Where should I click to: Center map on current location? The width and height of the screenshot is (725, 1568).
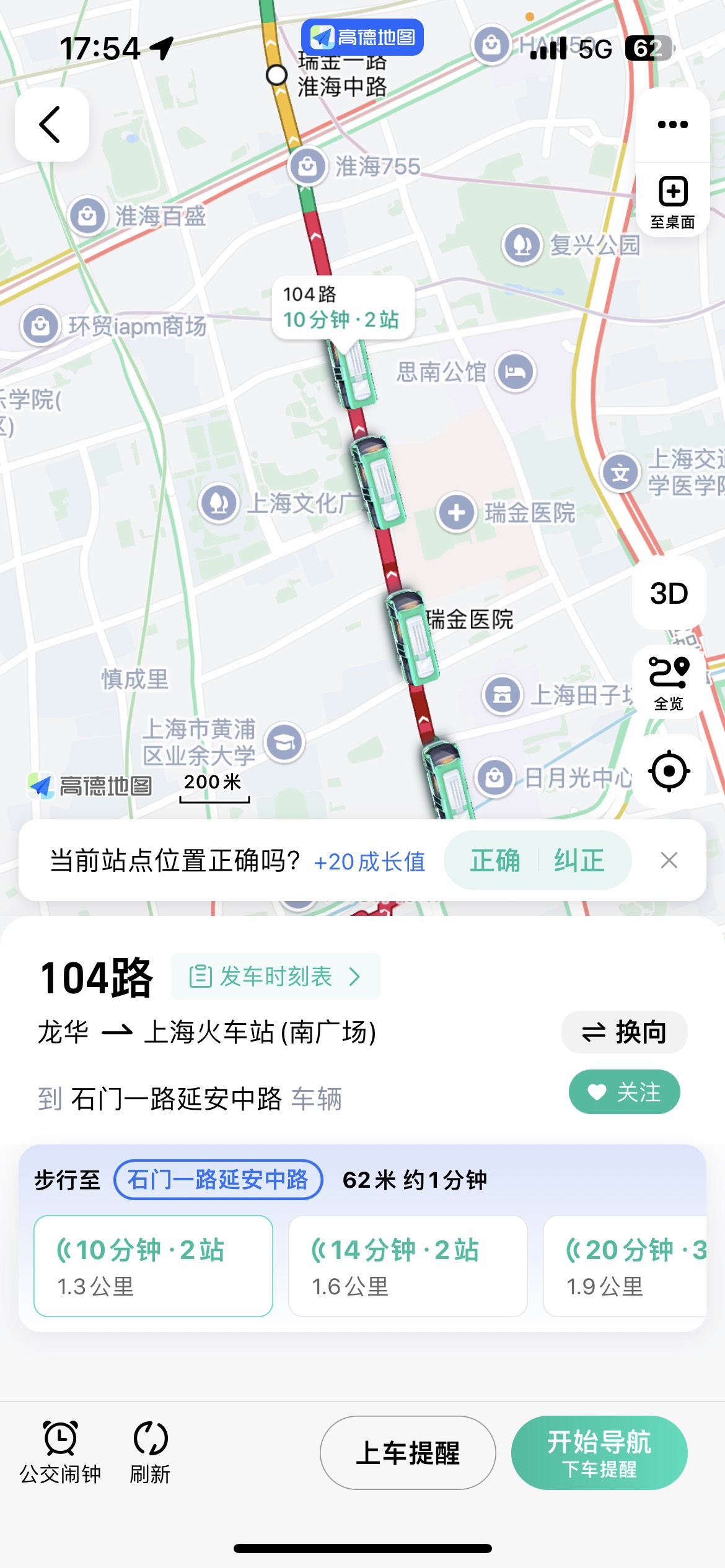tap(669, 772)
